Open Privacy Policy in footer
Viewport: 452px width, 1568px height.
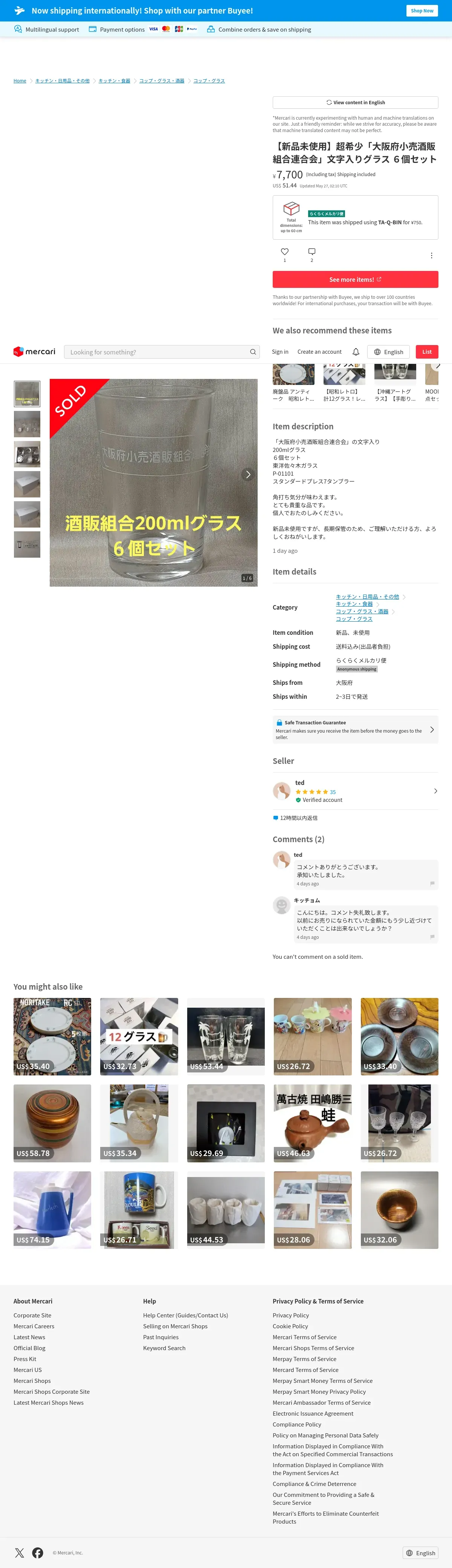(290, 1316)
